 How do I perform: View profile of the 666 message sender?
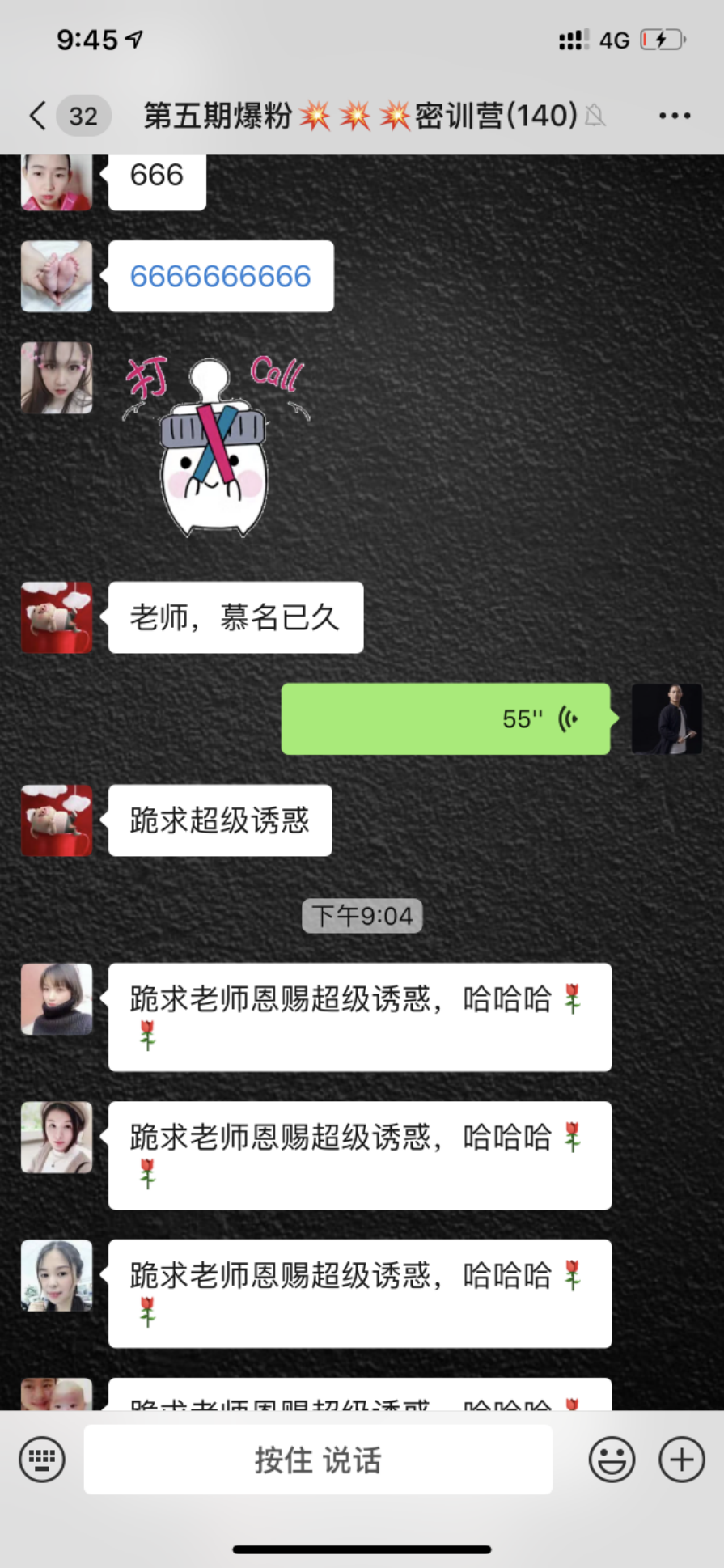pos(57,183)
